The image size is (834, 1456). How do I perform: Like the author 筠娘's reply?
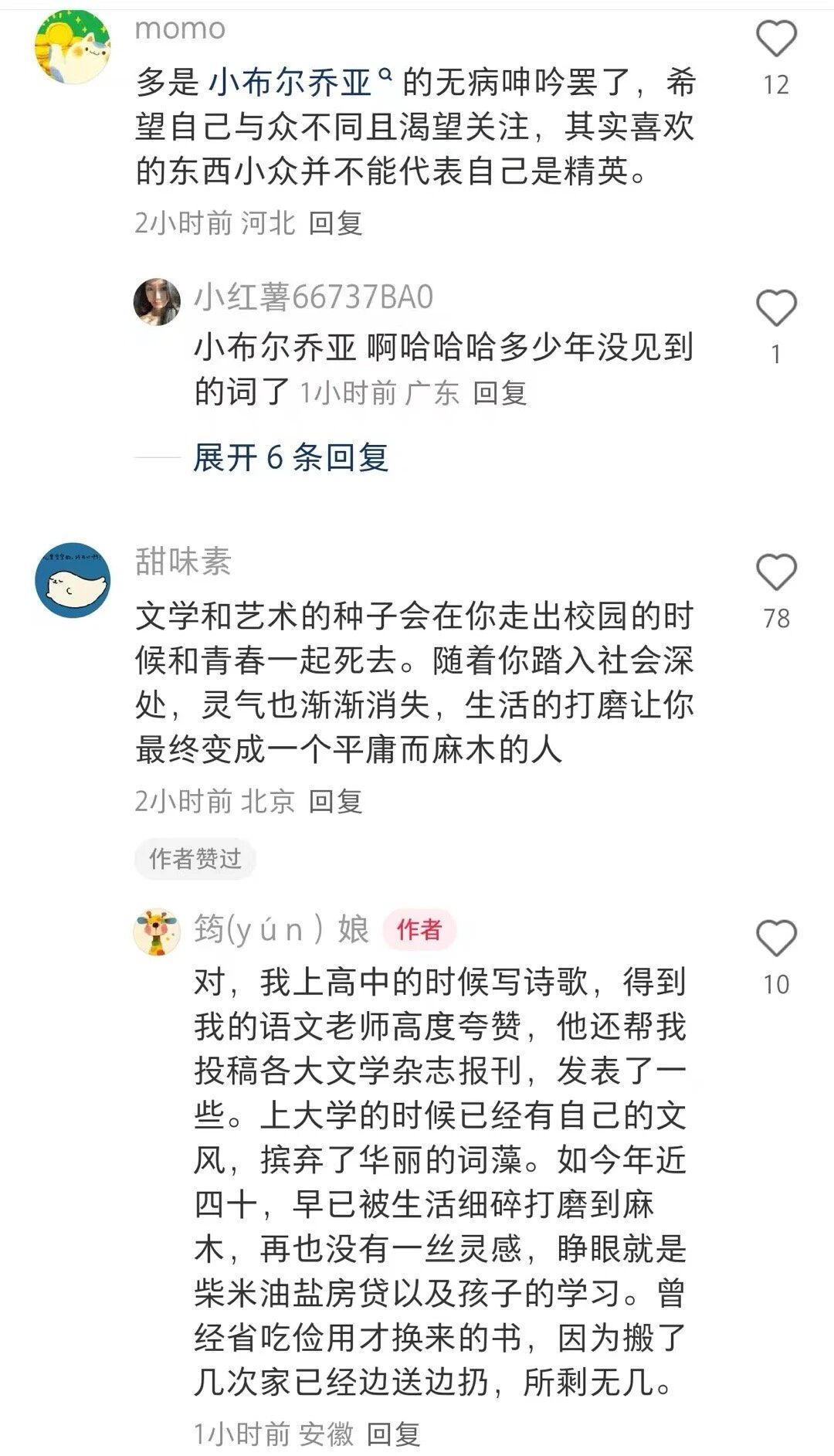(775, 938)
